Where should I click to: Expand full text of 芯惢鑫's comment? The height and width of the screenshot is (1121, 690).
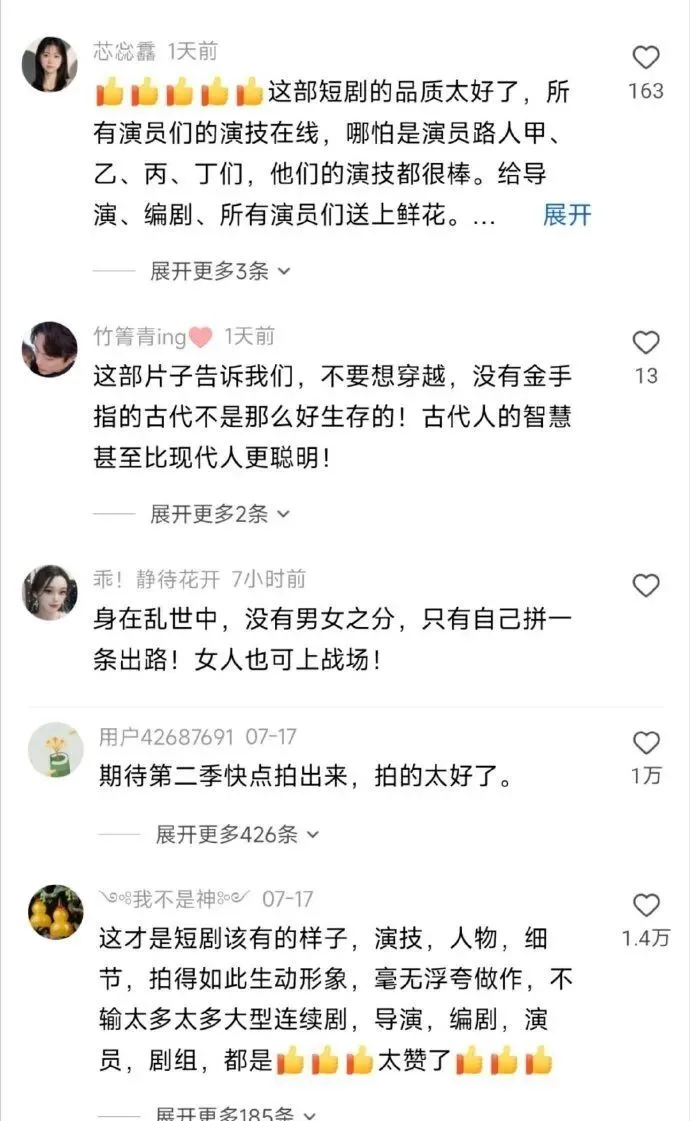tap(567, 214)
